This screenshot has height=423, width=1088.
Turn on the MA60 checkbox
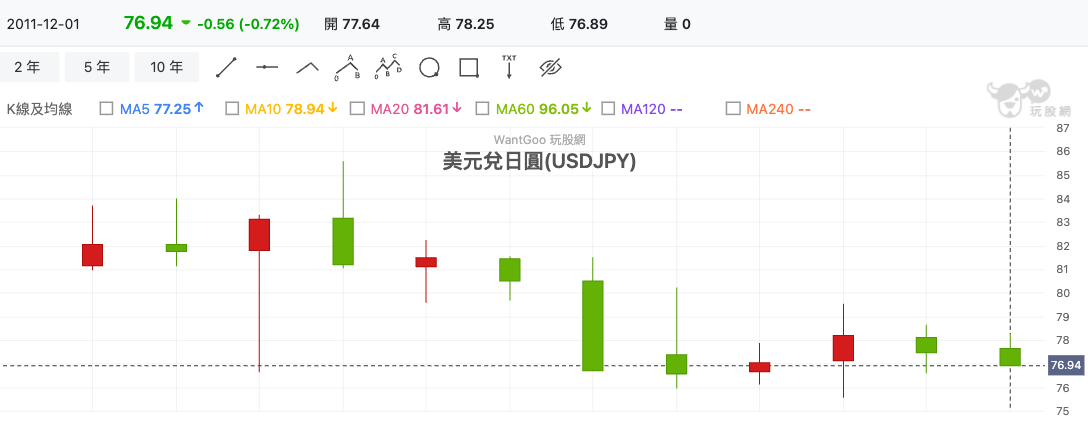tap(482, 108)
